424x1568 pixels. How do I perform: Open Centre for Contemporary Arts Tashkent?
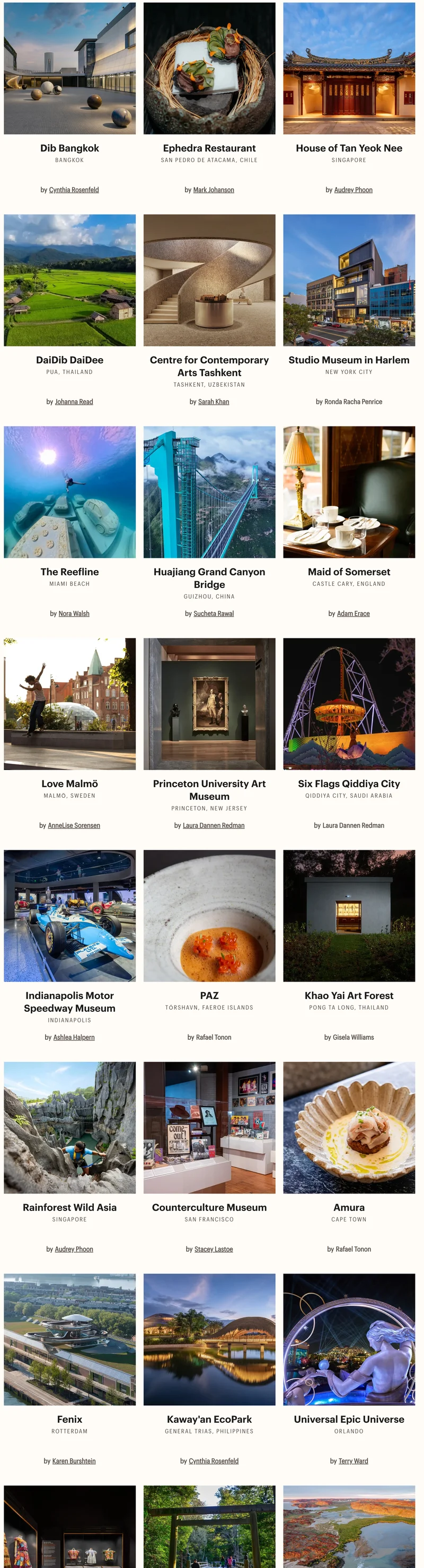(x=209, y=280)
